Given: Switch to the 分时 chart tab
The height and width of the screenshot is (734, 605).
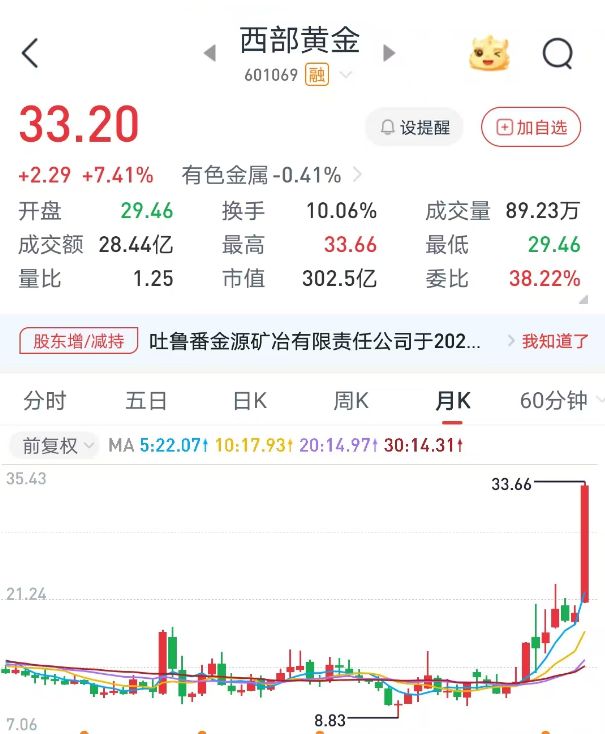Looking at the screenshot, I should (45, 401).
